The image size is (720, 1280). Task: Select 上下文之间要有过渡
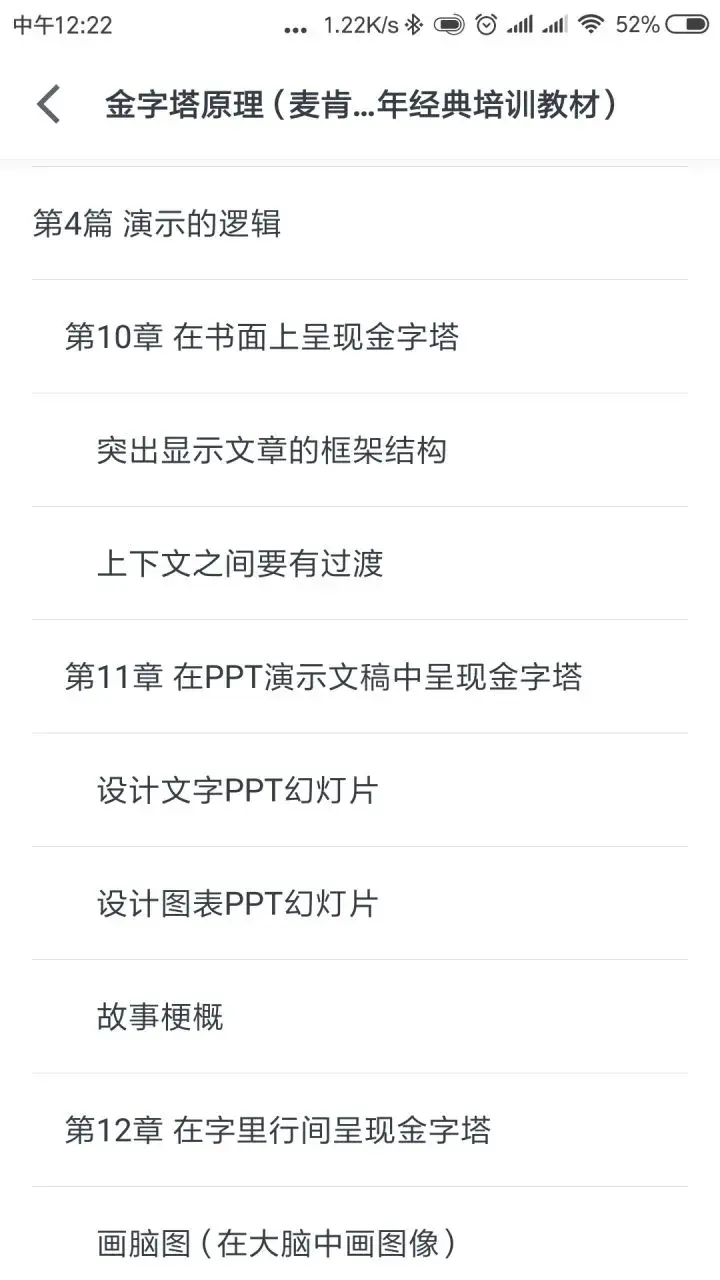point(240,564)
